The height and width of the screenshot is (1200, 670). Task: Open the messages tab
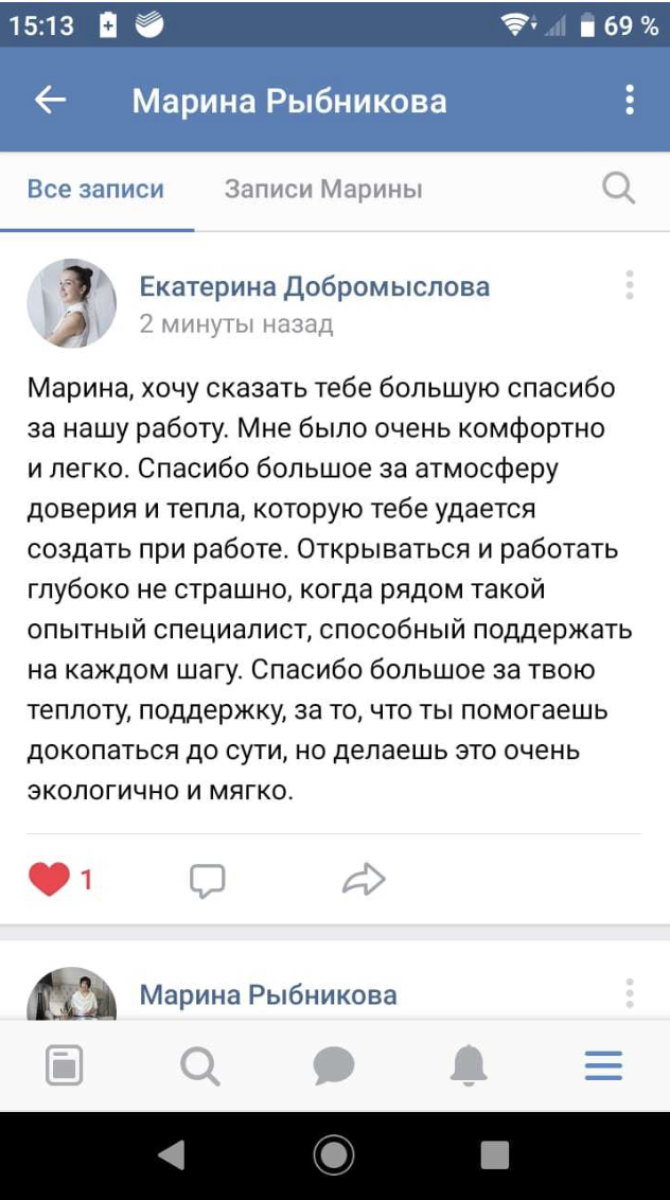point(334,1066)
